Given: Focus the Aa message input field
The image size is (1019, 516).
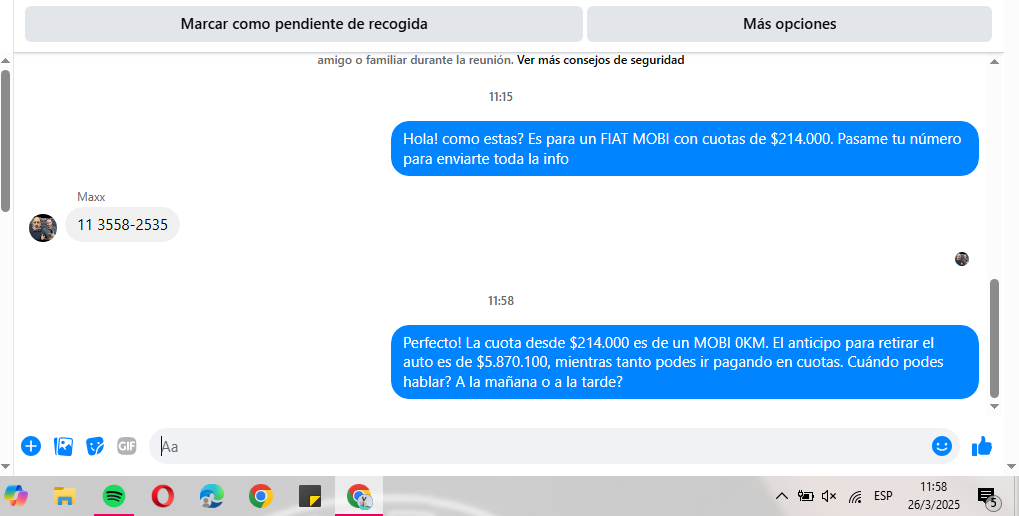Looking at the screenshot, I should 540,446.
